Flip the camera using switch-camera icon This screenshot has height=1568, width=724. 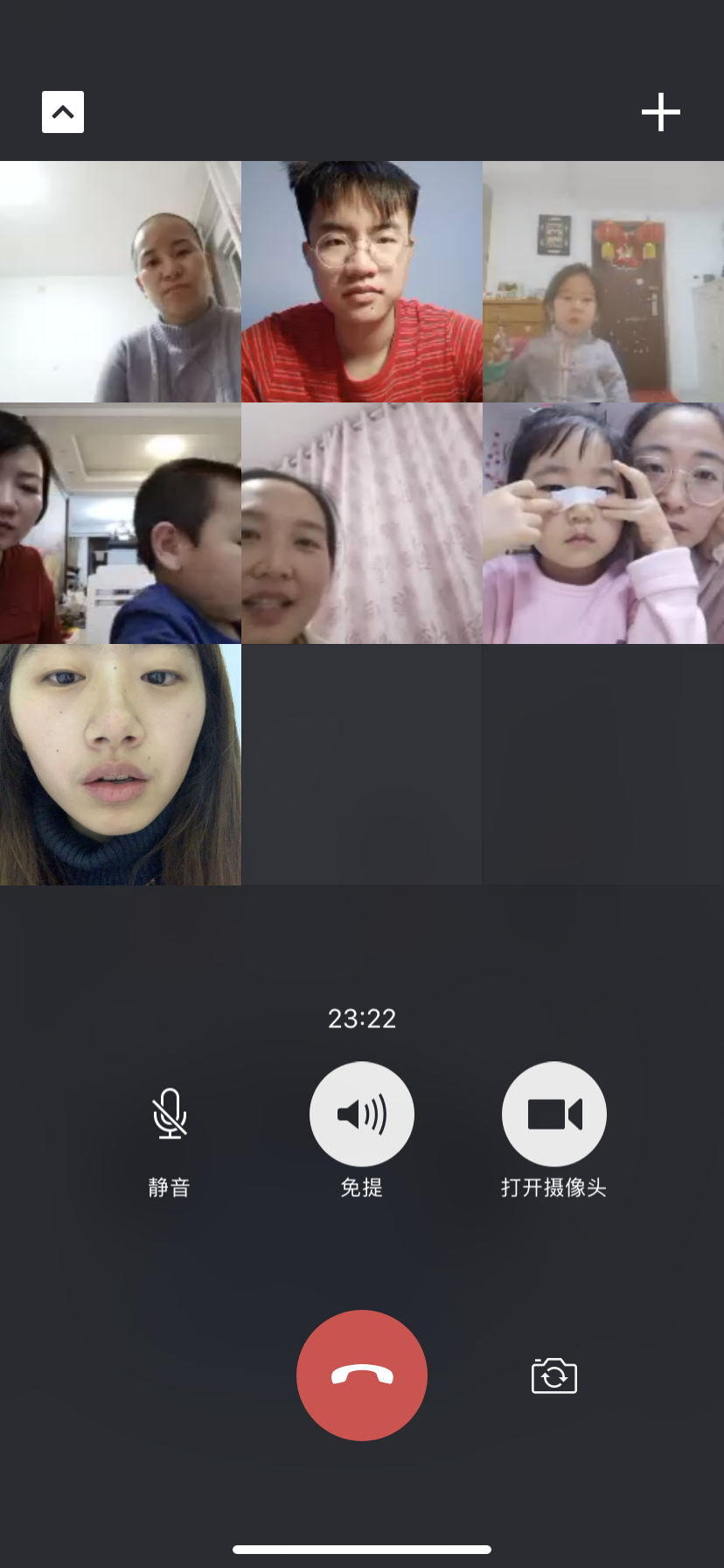coord(554,1375)
